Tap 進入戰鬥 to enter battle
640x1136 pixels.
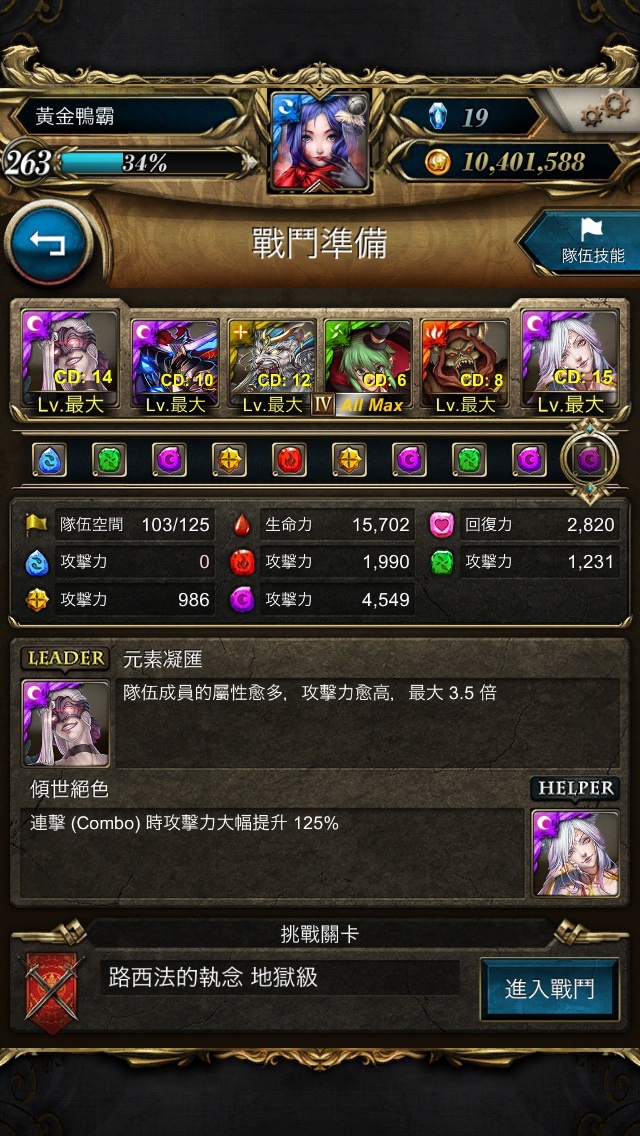click(550, 988)
